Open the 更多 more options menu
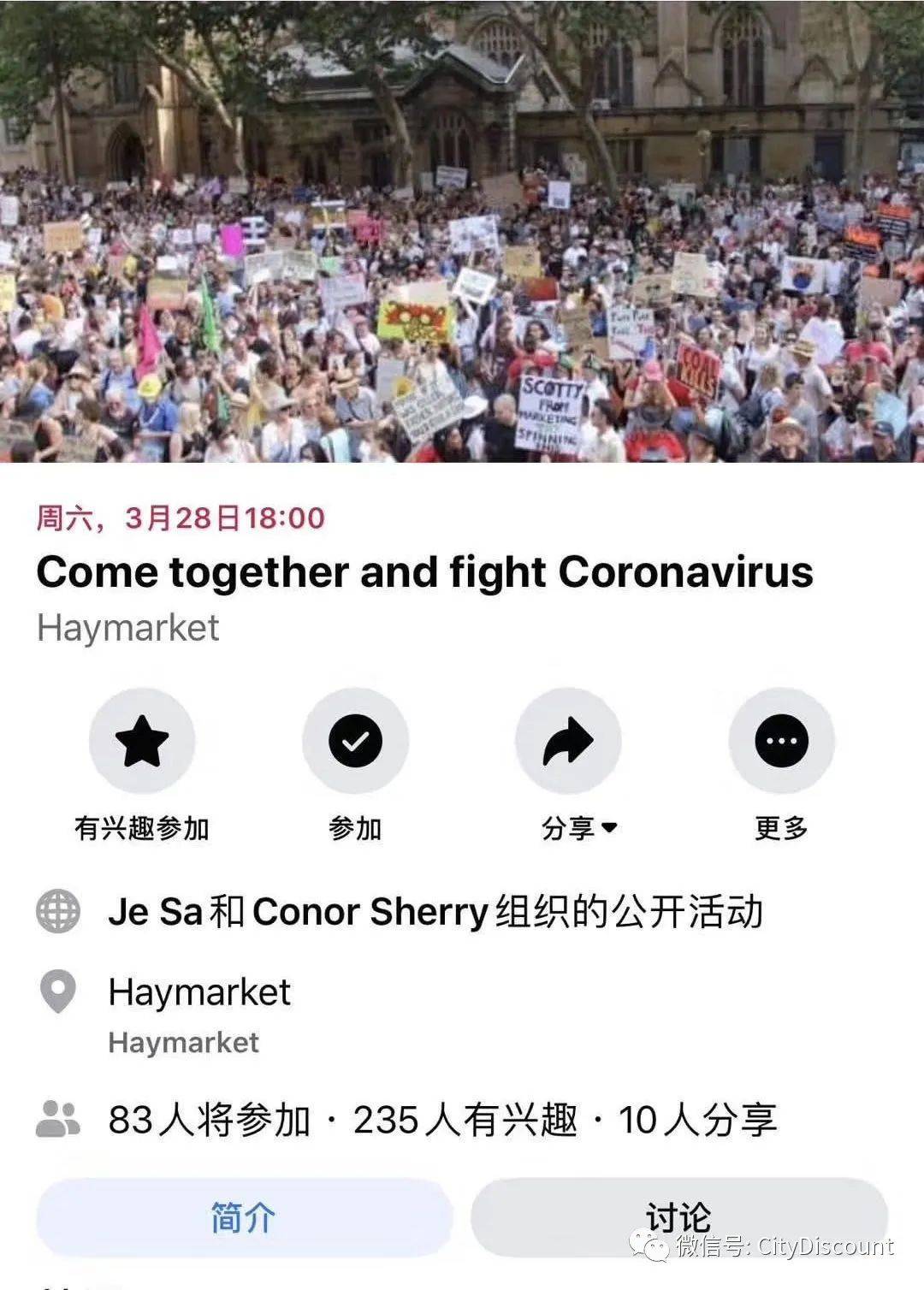 point(781,741)
